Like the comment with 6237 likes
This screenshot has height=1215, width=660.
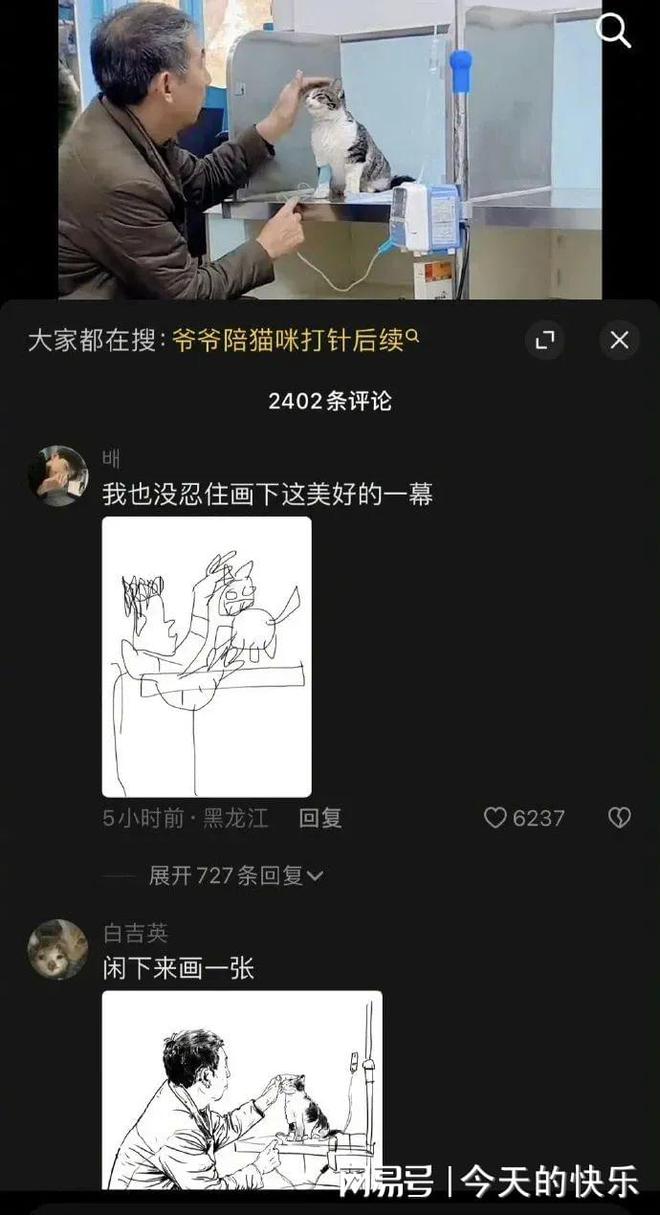(x=496, y=818)
